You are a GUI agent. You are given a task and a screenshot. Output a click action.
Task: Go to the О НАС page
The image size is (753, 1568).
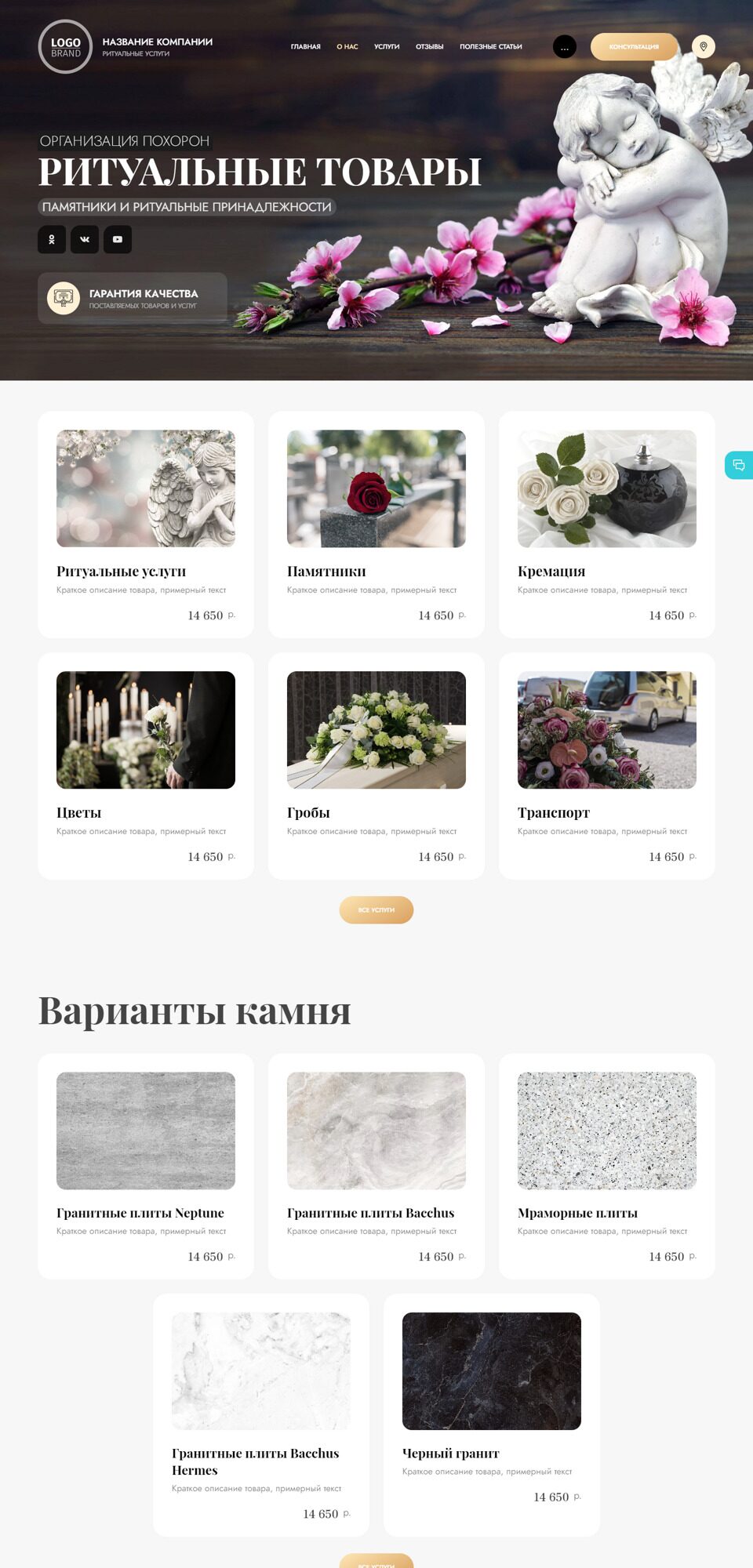(347, 47)
